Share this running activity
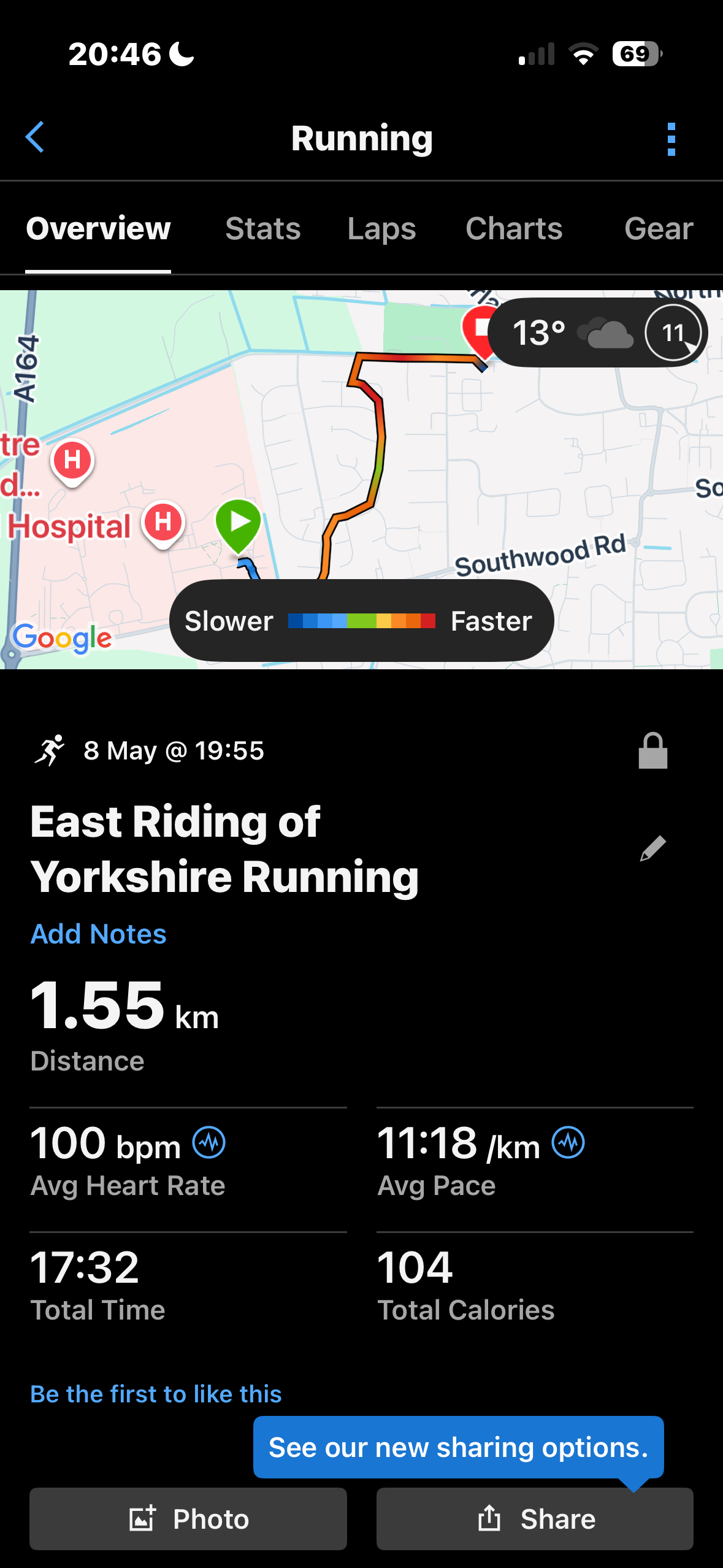The width and height of the screenshot is (723, 1568). tap(535, 1519)
